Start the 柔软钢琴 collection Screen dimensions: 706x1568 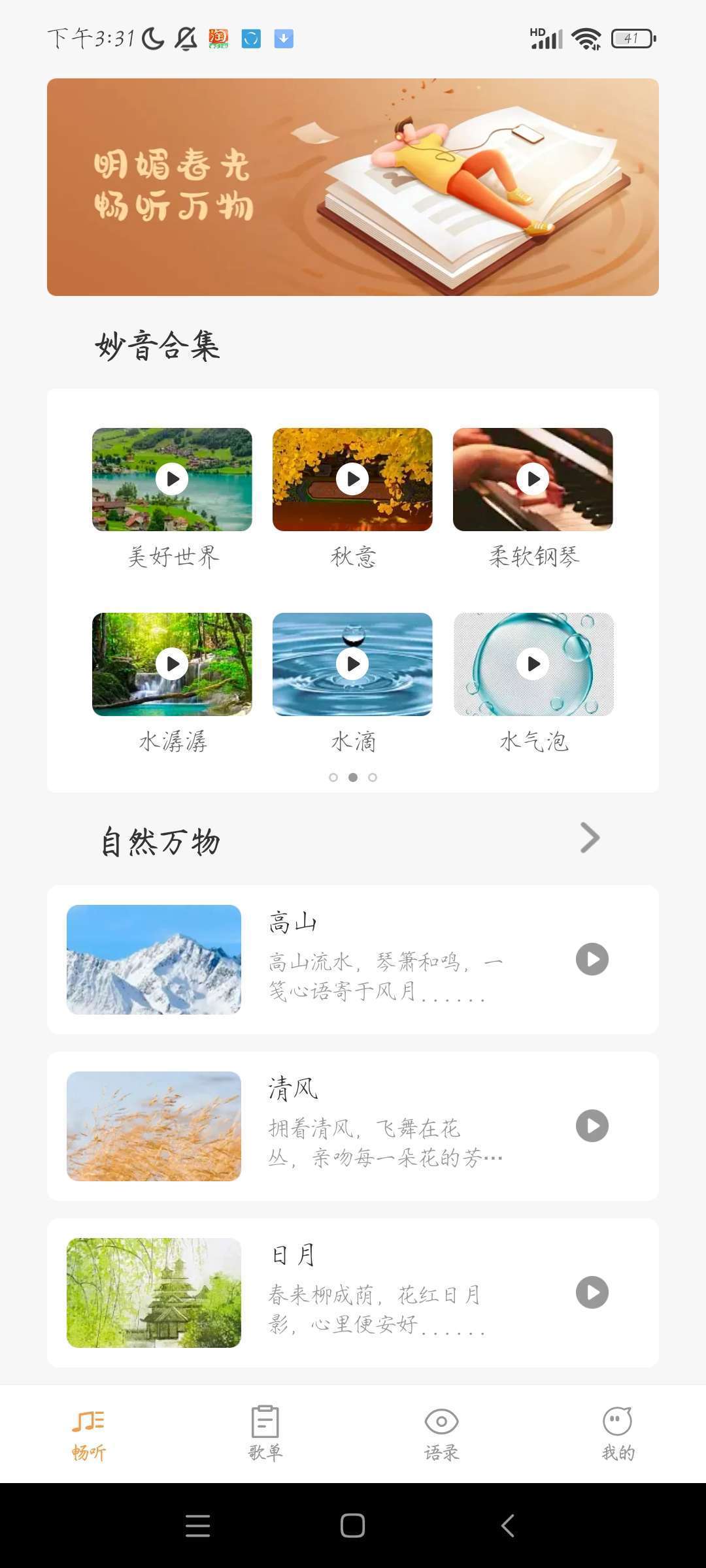click(533, 479)
